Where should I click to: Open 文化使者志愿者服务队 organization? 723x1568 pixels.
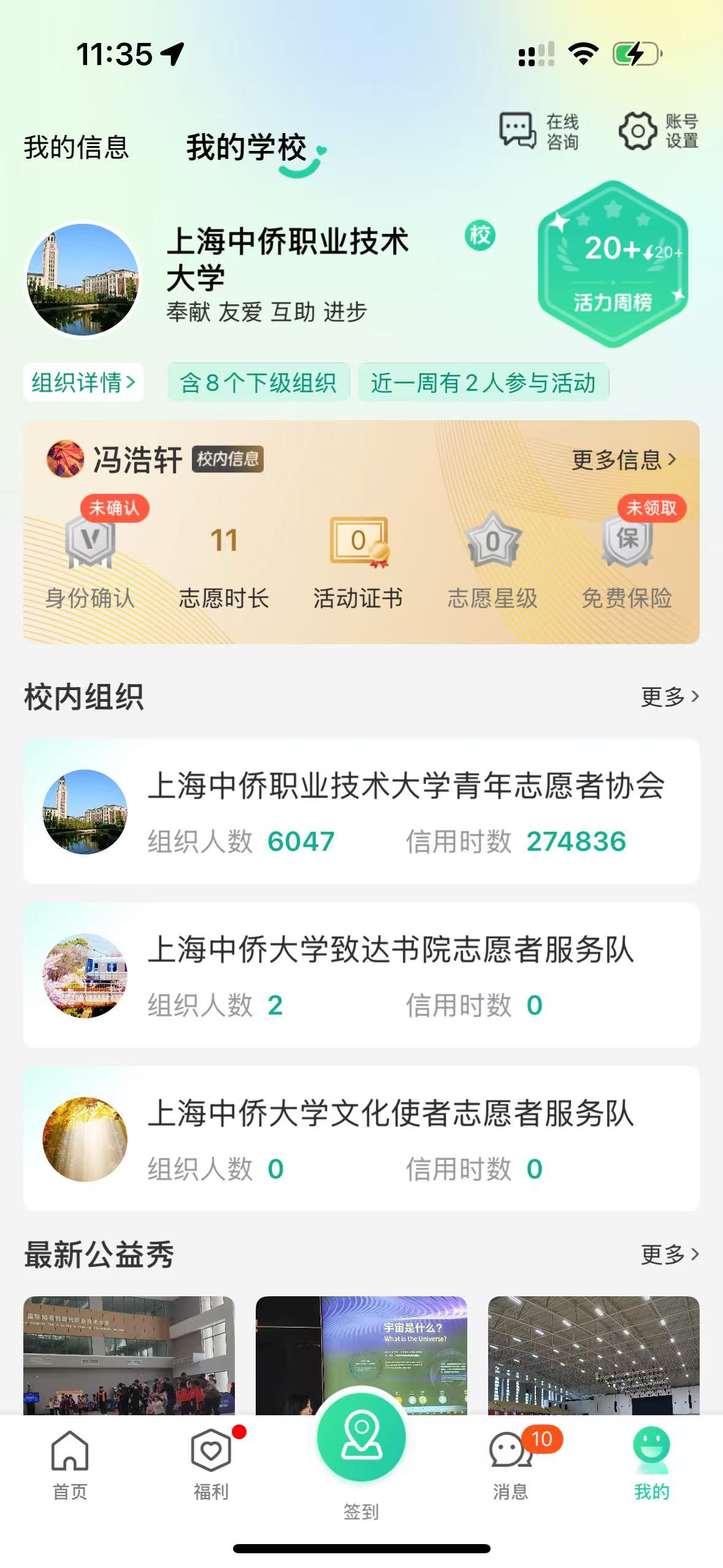pos(361,1139)
